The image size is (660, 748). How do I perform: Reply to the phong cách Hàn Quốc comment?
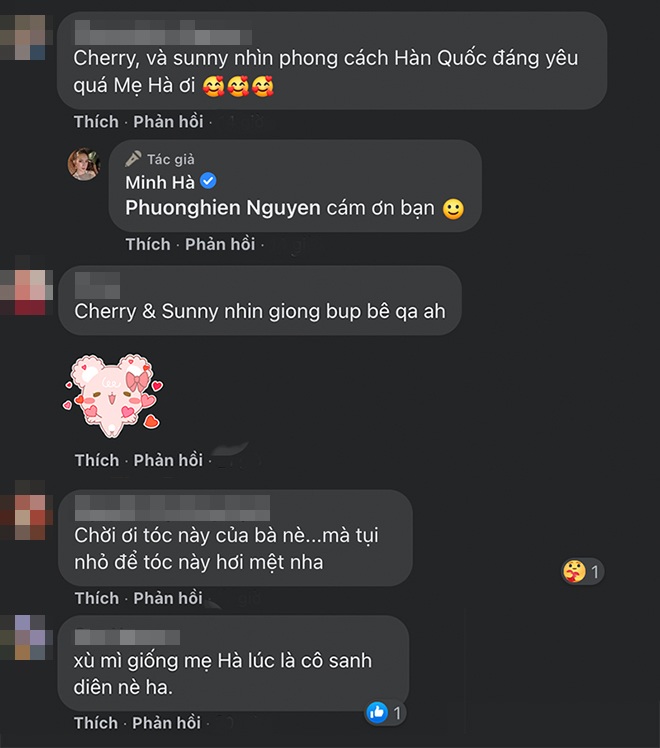pyautogui.click(x=167, y=122)
